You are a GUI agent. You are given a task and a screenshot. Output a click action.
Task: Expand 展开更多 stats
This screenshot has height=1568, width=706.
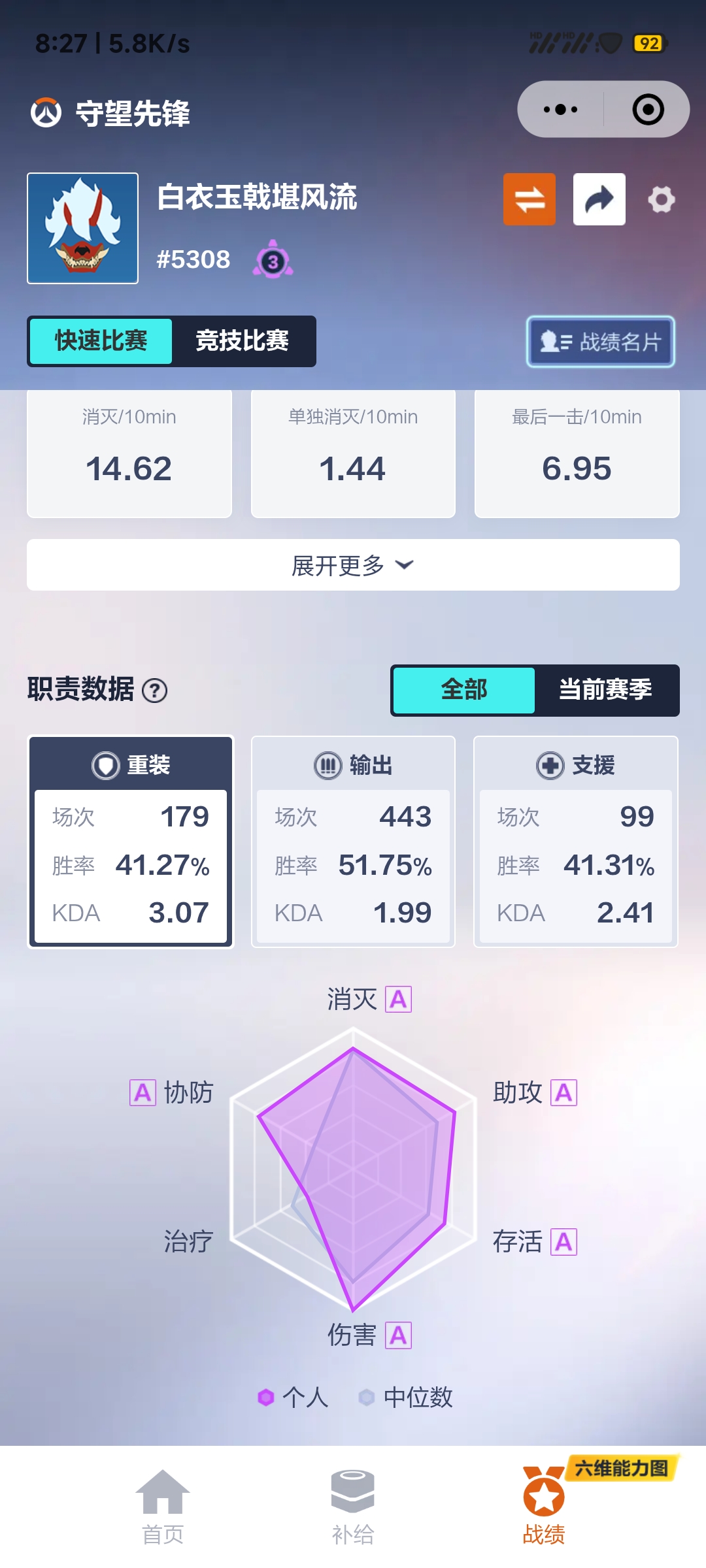(x=353, y=565)
